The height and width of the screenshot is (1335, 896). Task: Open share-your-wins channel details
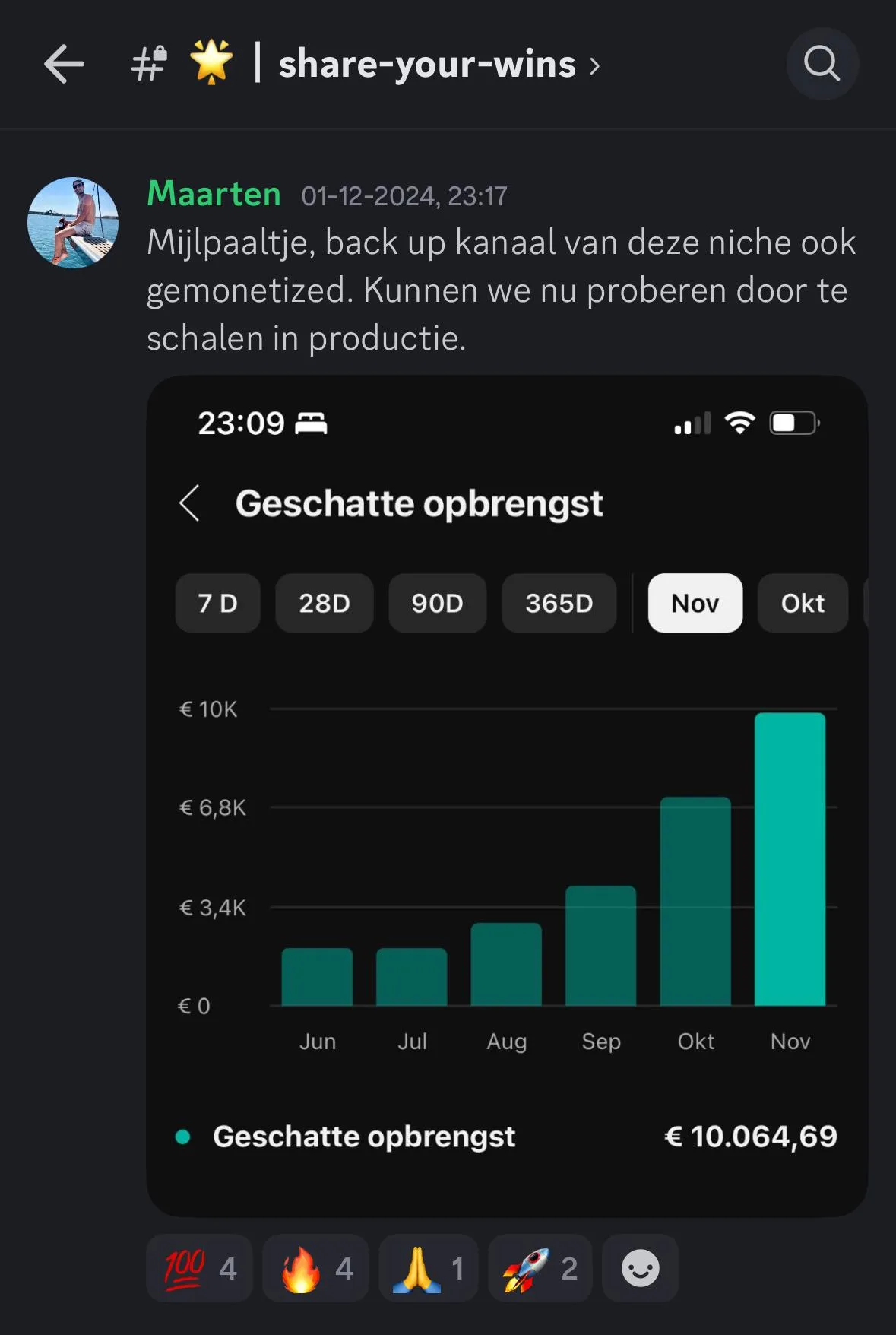click(x=427, y=64)
